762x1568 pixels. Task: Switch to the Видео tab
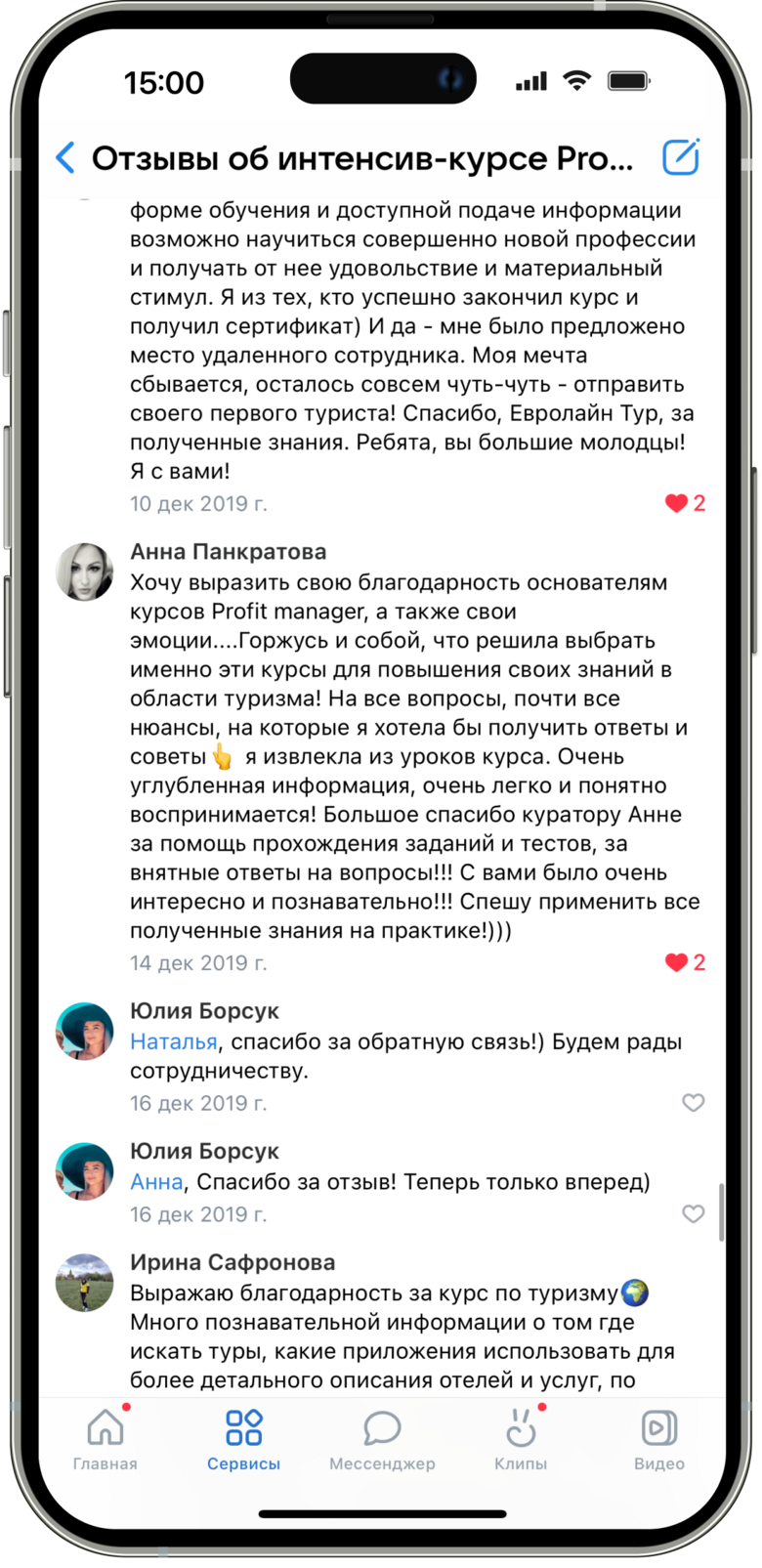658,1439
